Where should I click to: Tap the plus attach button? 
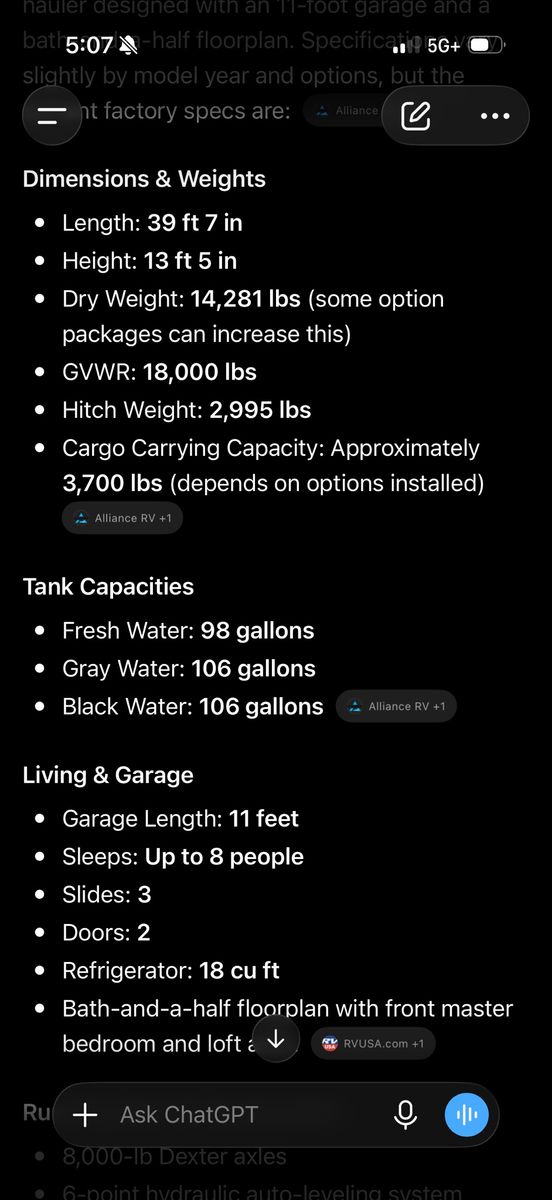coord(86,1114)
